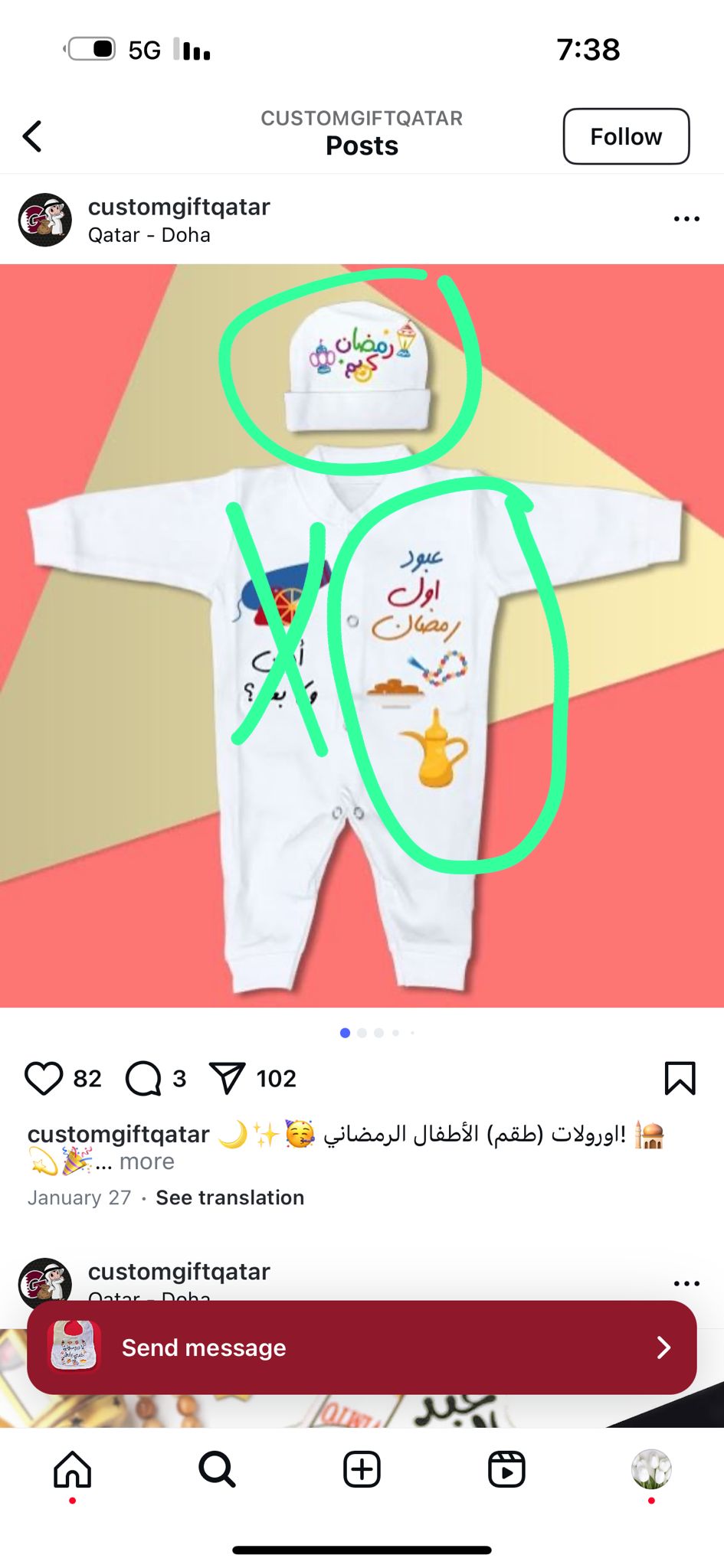
Task: Follow the customgiftqatar account
Action: [626, 136]
